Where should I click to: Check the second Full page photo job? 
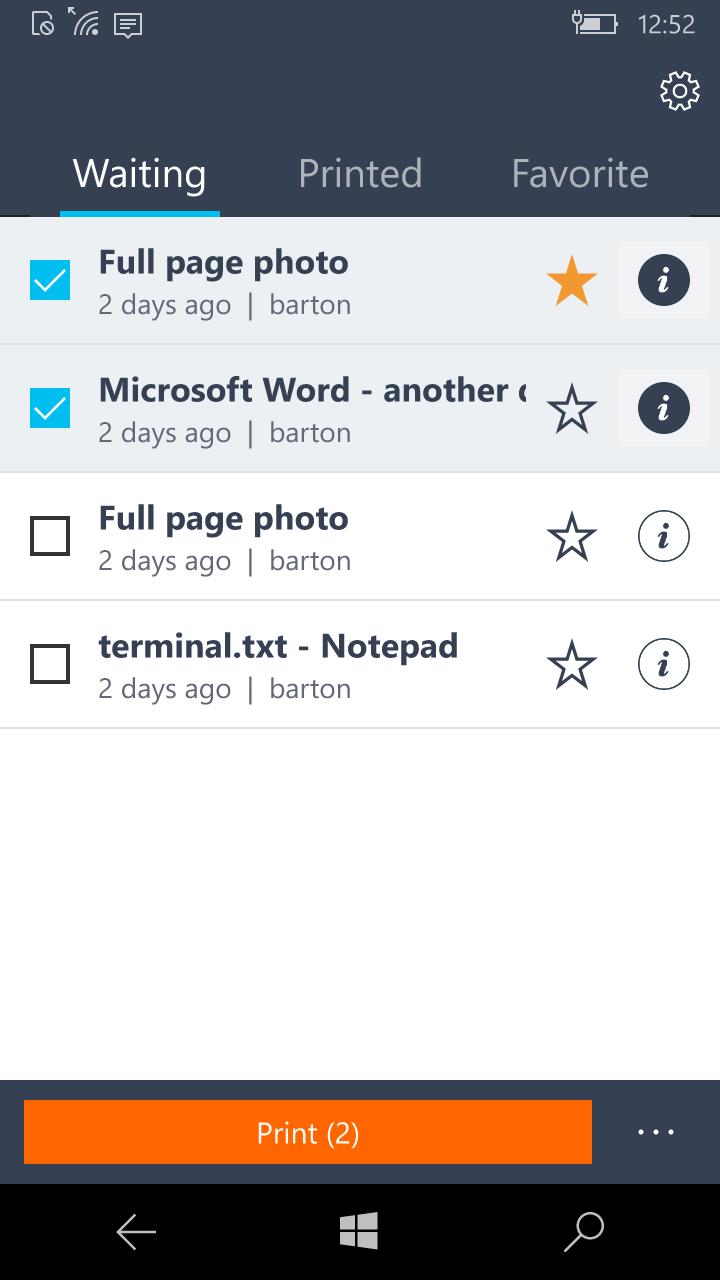pyautogui.click(x=50, y=536)
